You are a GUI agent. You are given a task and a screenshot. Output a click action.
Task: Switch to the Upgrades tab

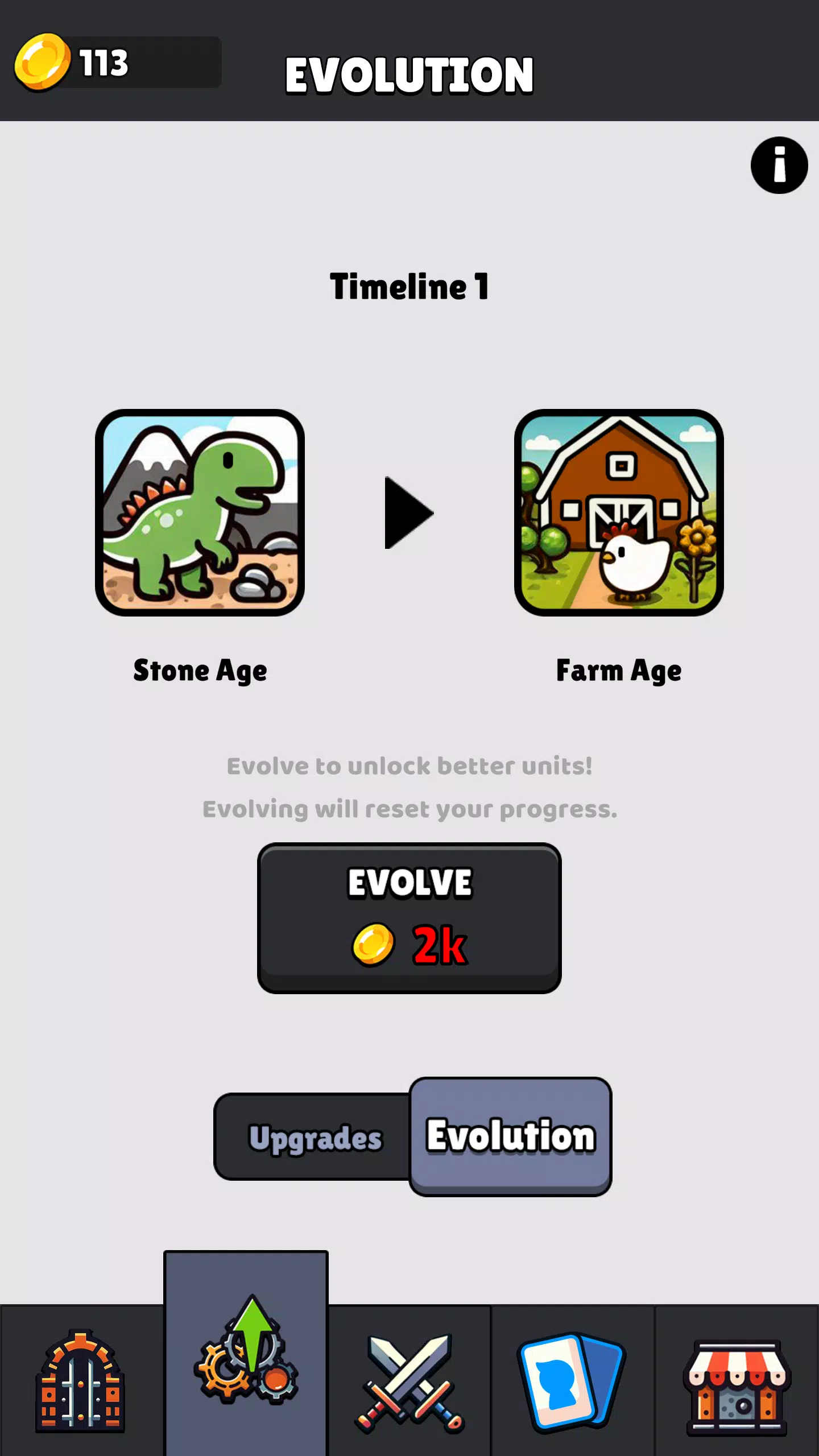click(315, 1137)
